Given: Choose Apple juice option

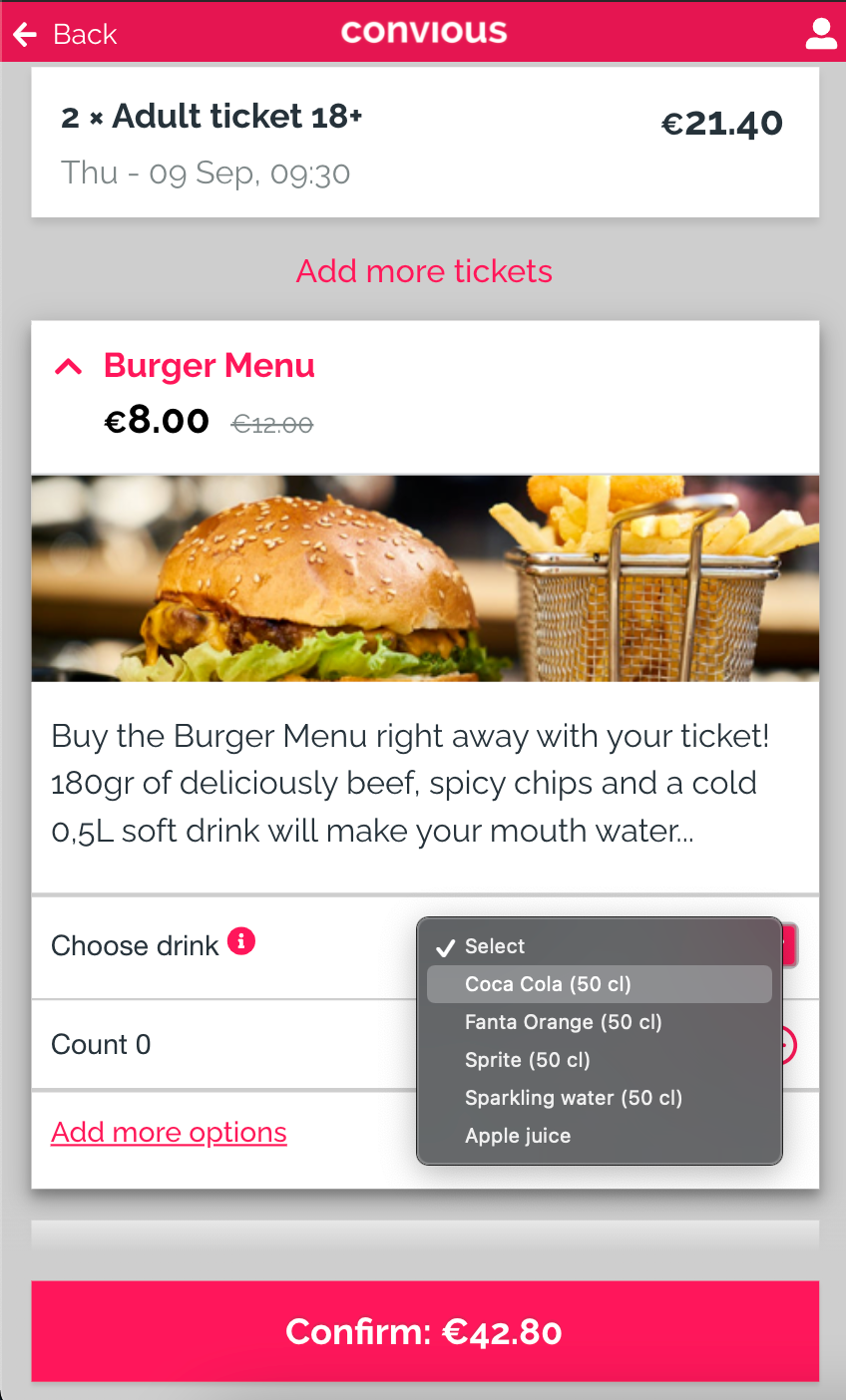Looking at the screenshot, I should 518,1136.
